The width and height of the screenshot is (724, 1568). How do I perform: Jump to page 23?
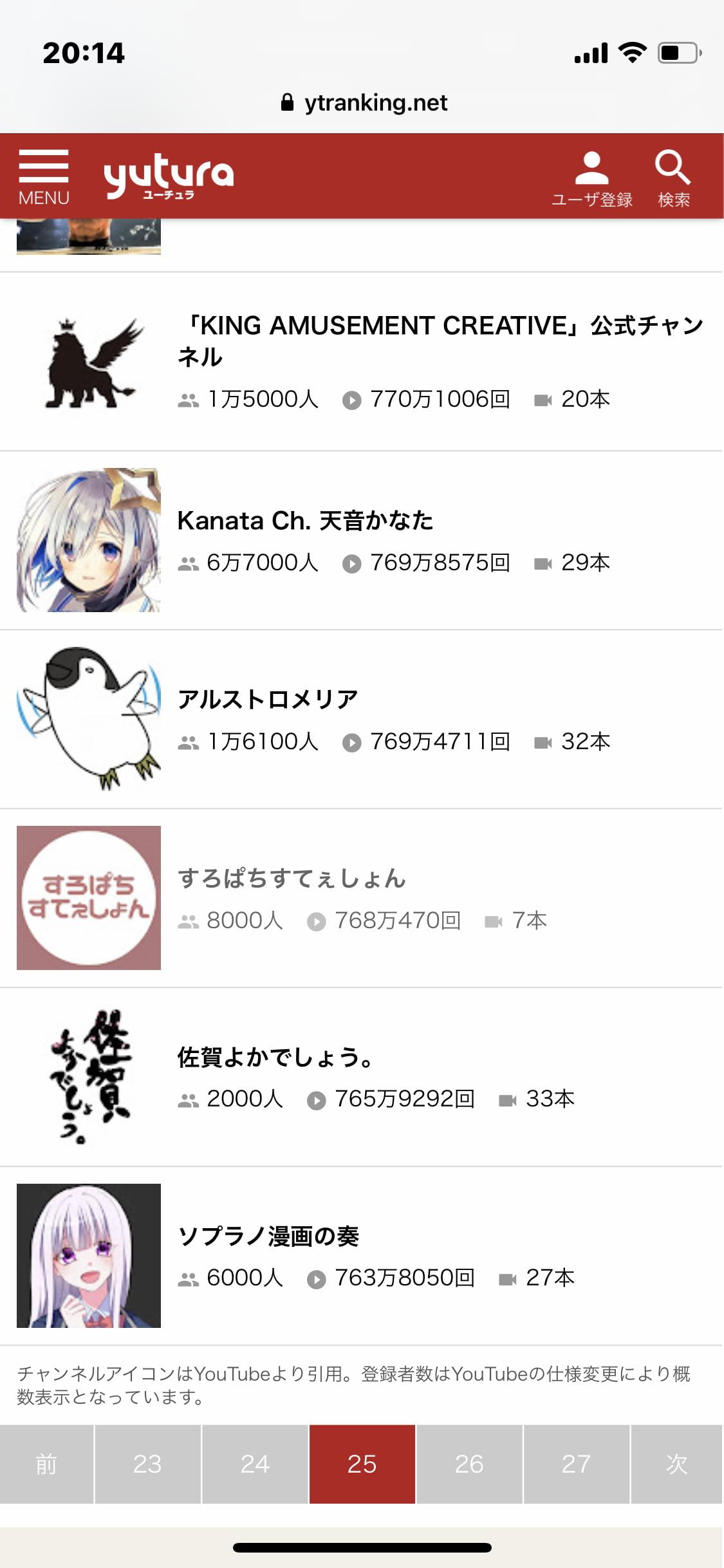coord(147,1464)
